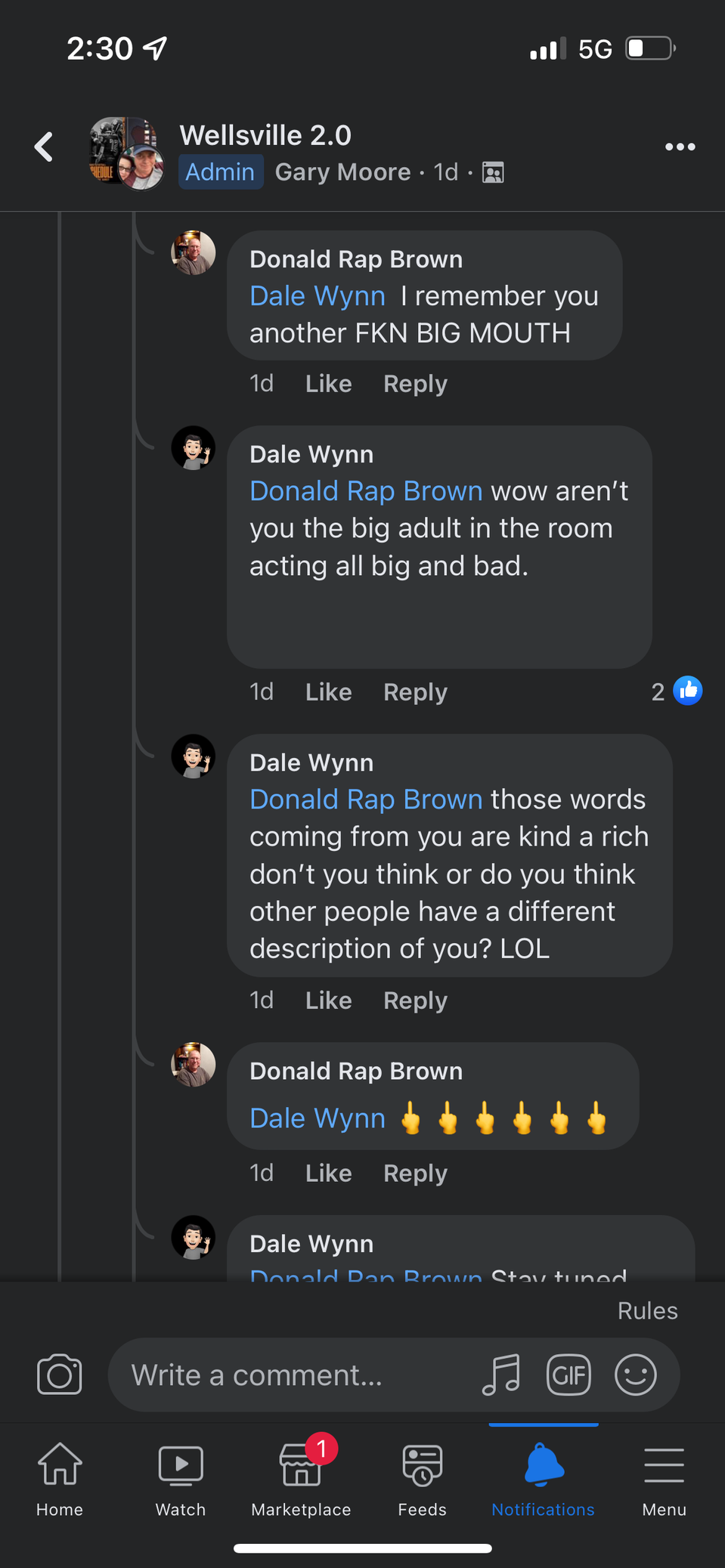Open the Wellsville 2.0 group page
The image size is (725, 1568).
[265, 135]
